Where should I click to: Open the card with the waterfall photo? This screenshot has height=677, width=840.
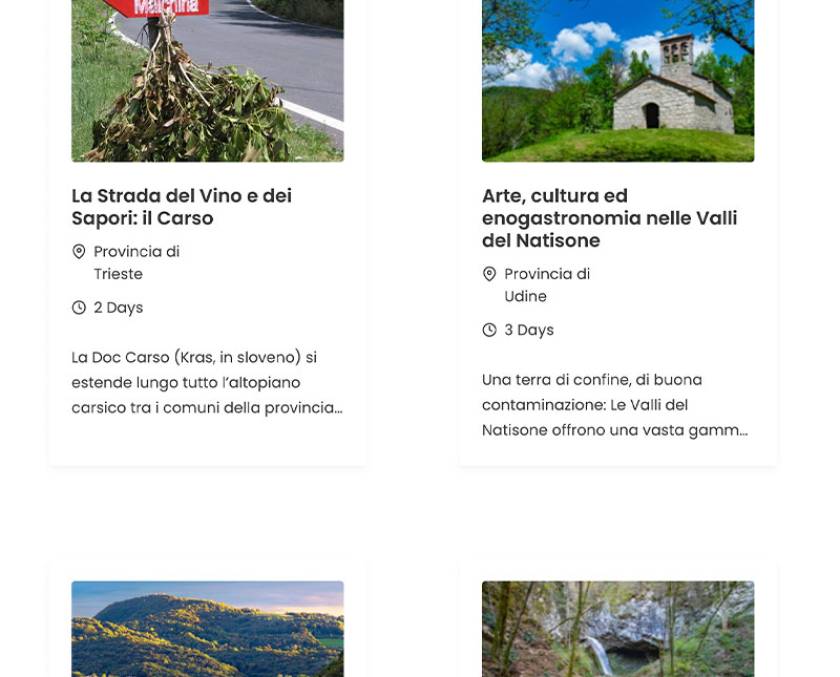point(617,628)
